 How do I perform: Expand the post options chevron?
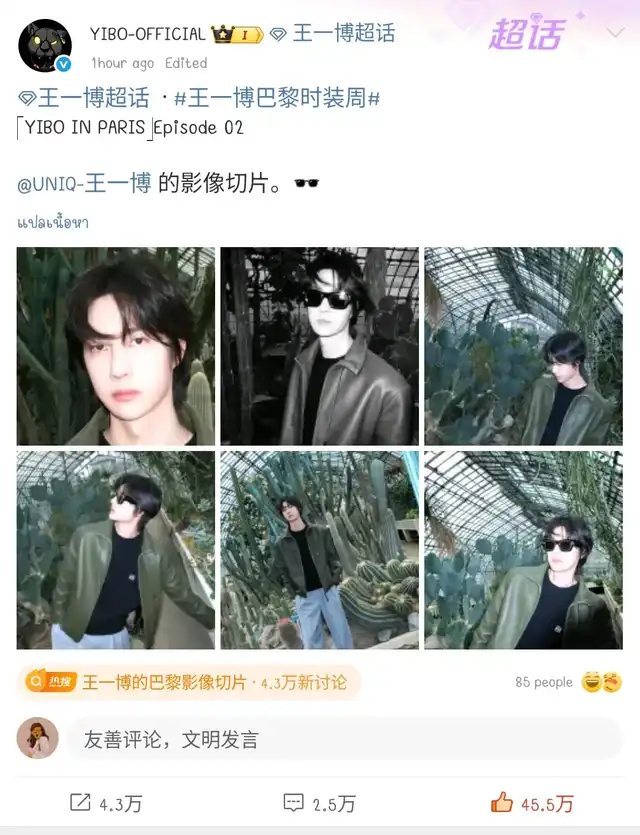616,33
